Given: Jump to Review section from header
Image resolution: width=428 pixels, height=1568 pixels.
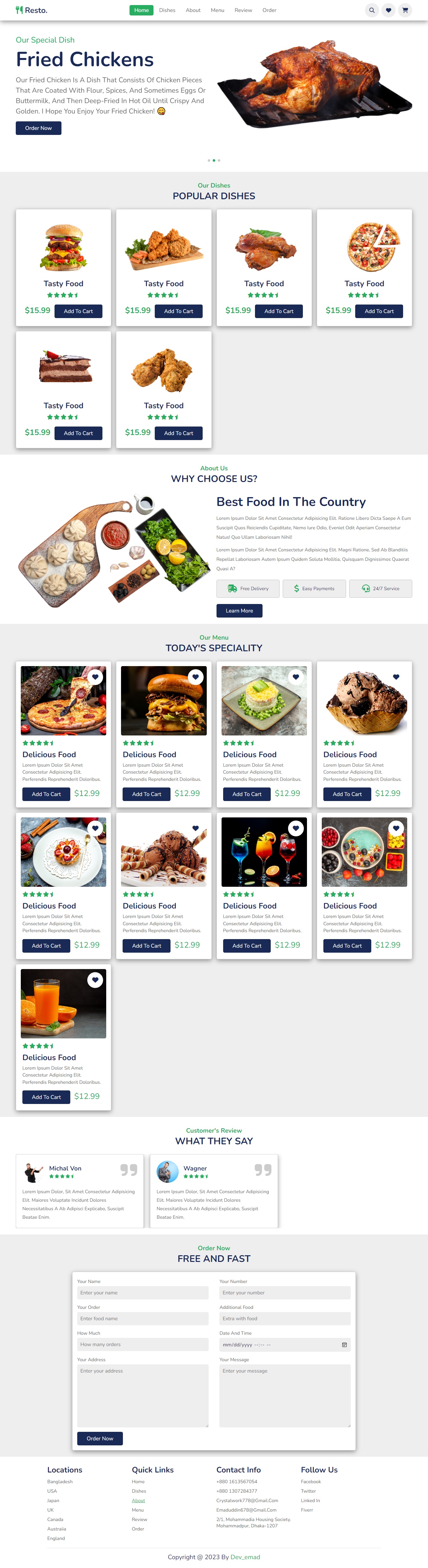Looking at the screenshot, I should coord(243,10).
